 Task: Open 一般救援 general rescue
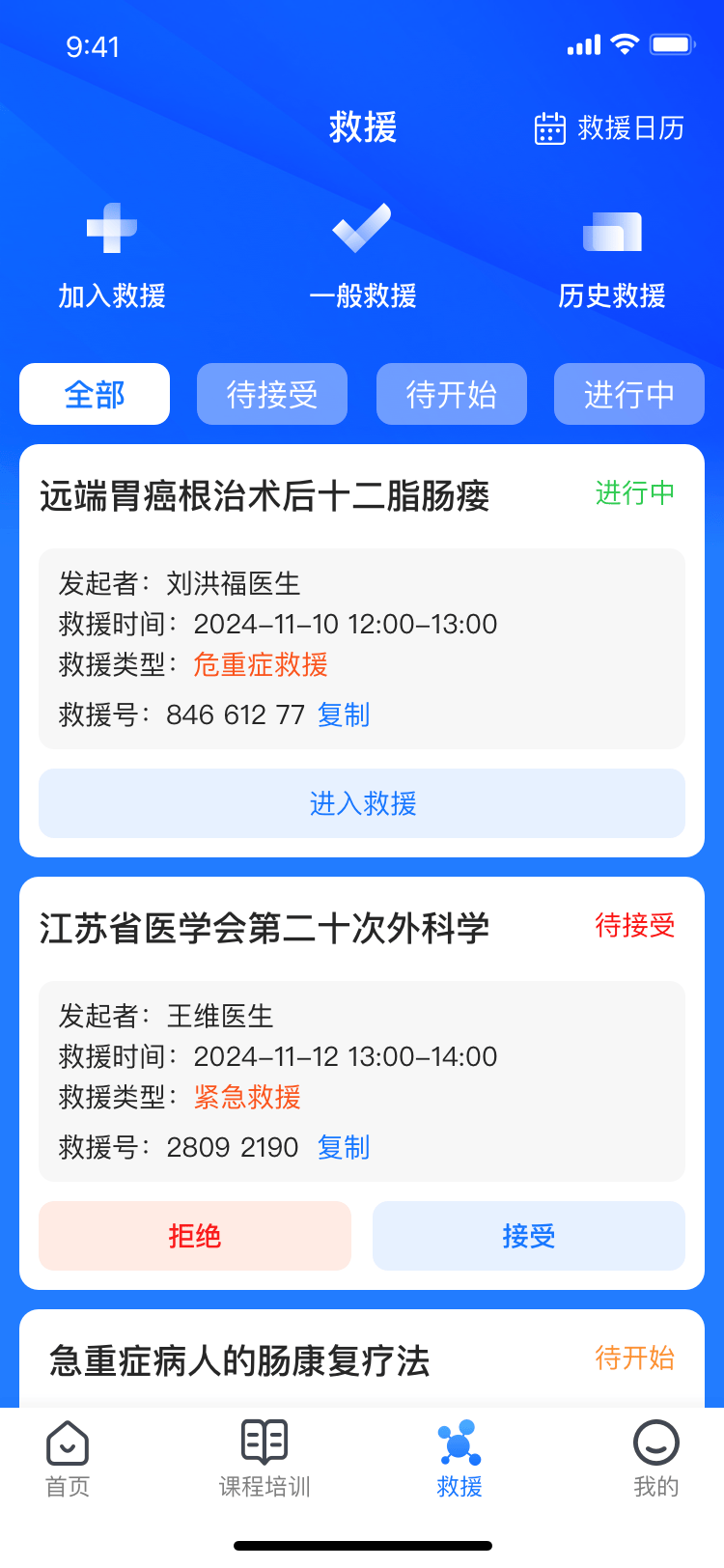[362, 256]
